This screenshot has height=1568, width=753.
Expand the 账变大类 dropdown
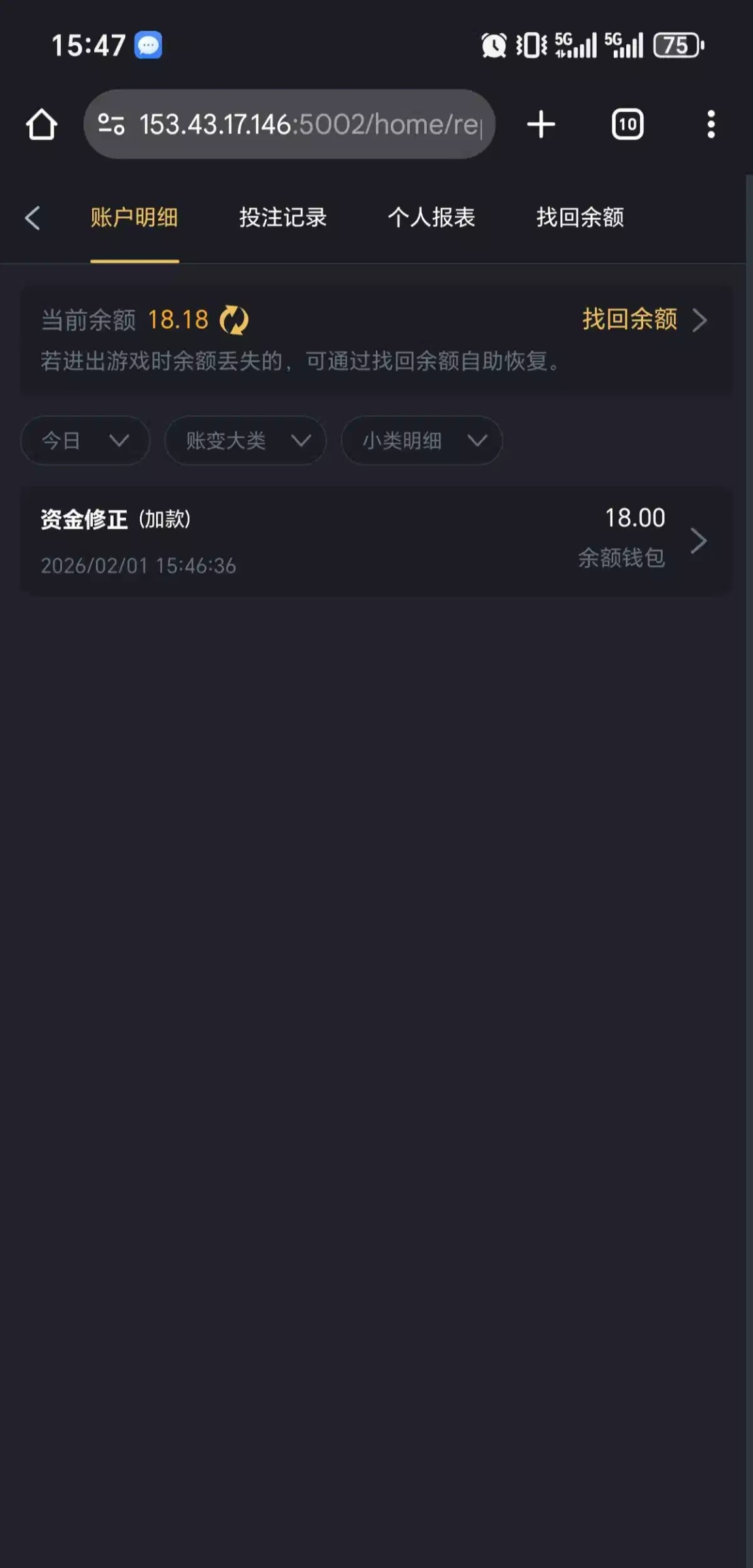coord(245,441)
